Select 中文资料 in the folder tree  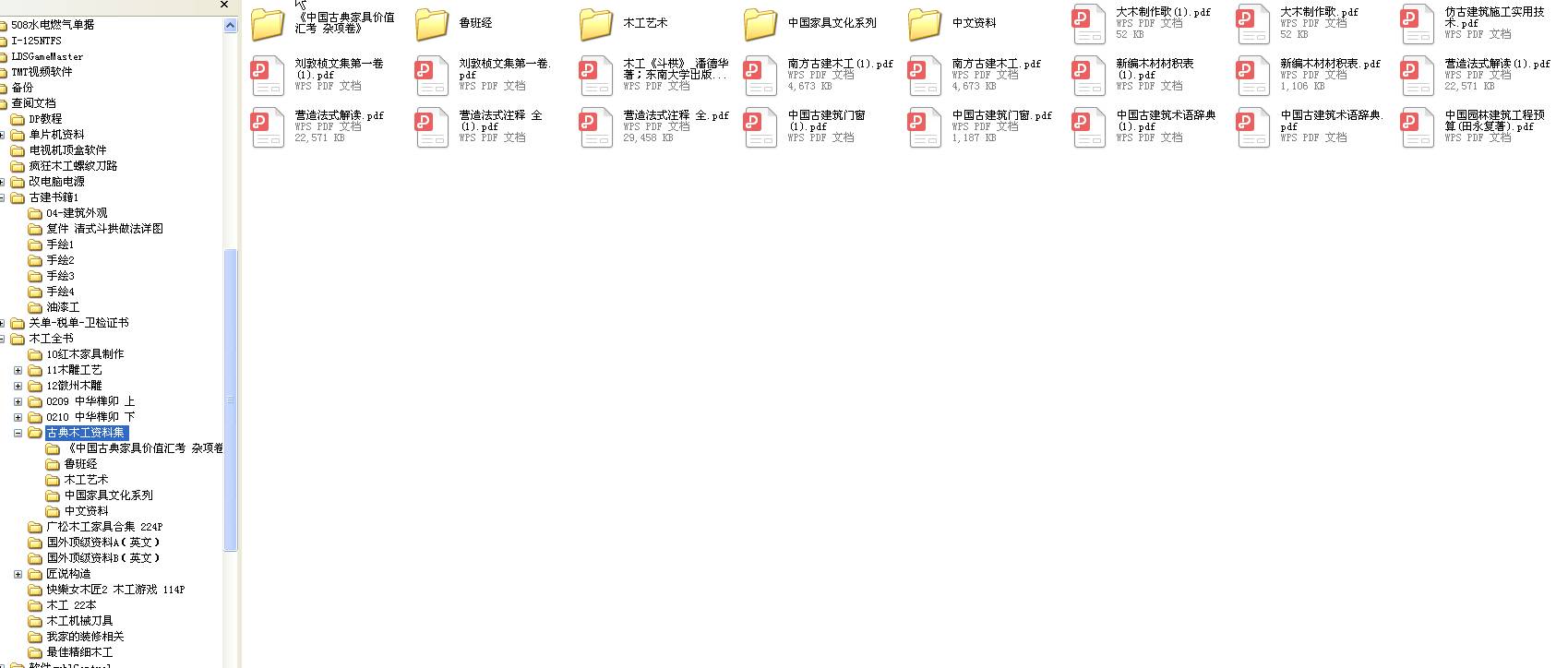coord(86,511)
